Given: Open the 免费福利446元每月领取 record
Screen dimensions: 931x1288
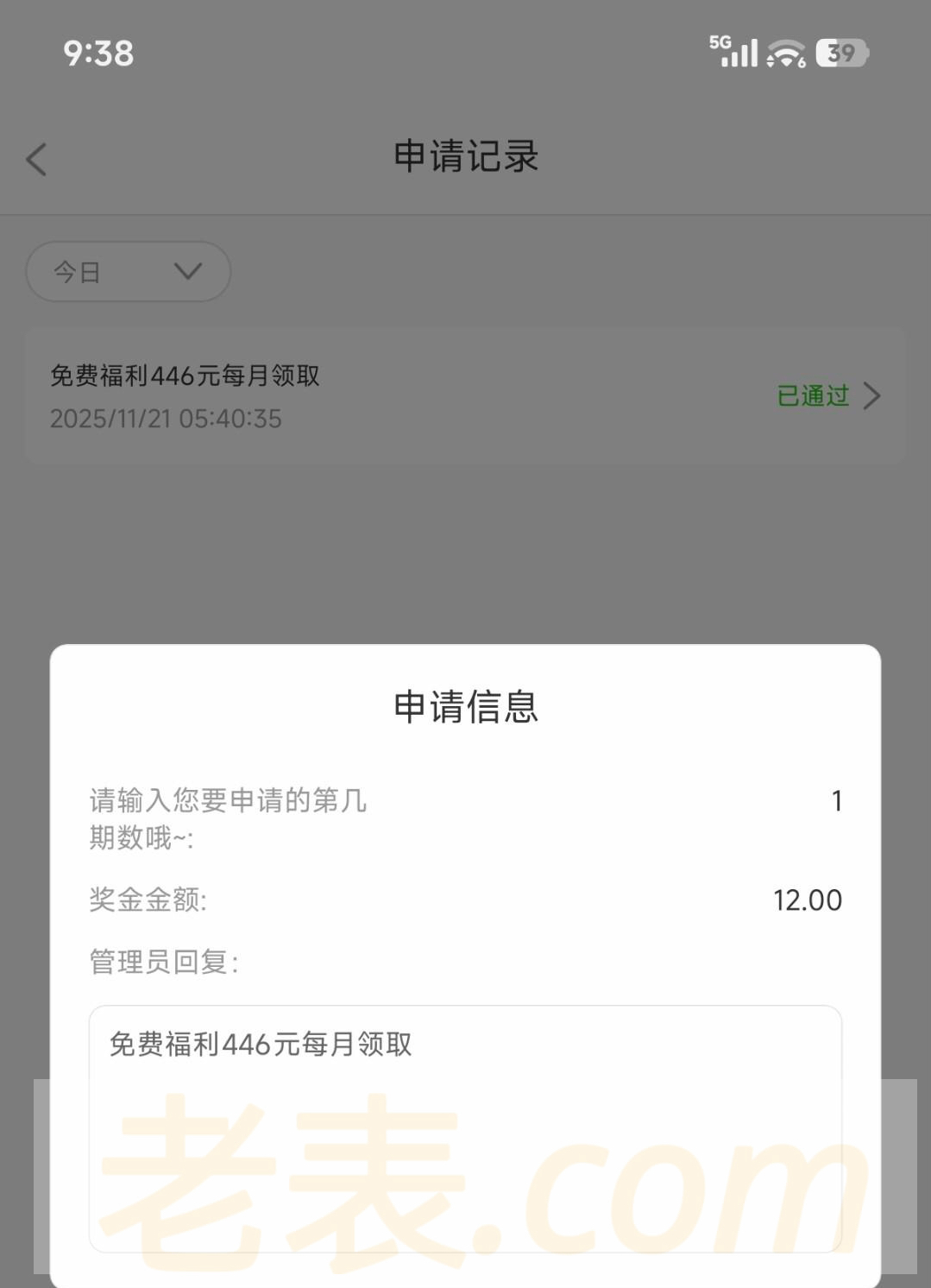Looking at the screenshot, I should 465,396.
